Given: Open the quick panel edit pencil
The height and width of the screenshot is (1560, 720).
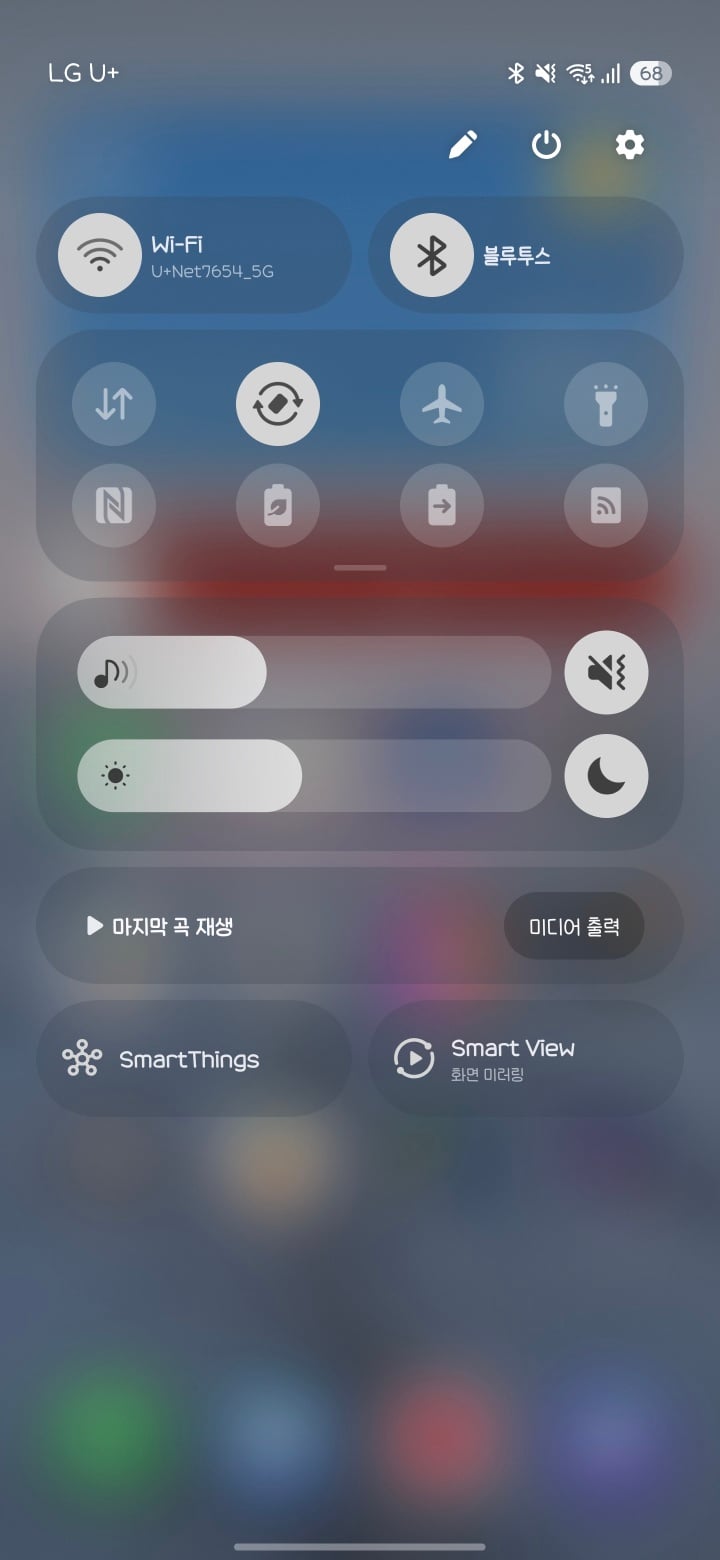Looking at the screenshot, I should click(x=462, y=145).
